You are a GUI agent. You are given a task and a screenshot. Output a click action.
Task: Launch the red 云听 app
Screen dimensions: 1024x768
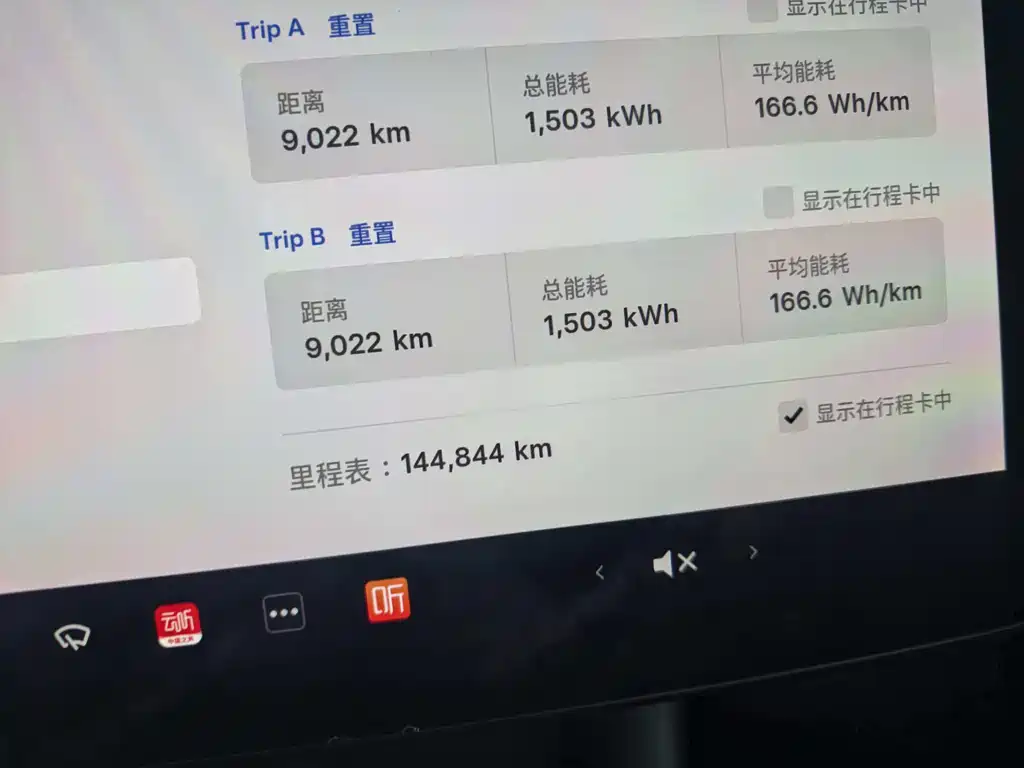tap(178, 625)
